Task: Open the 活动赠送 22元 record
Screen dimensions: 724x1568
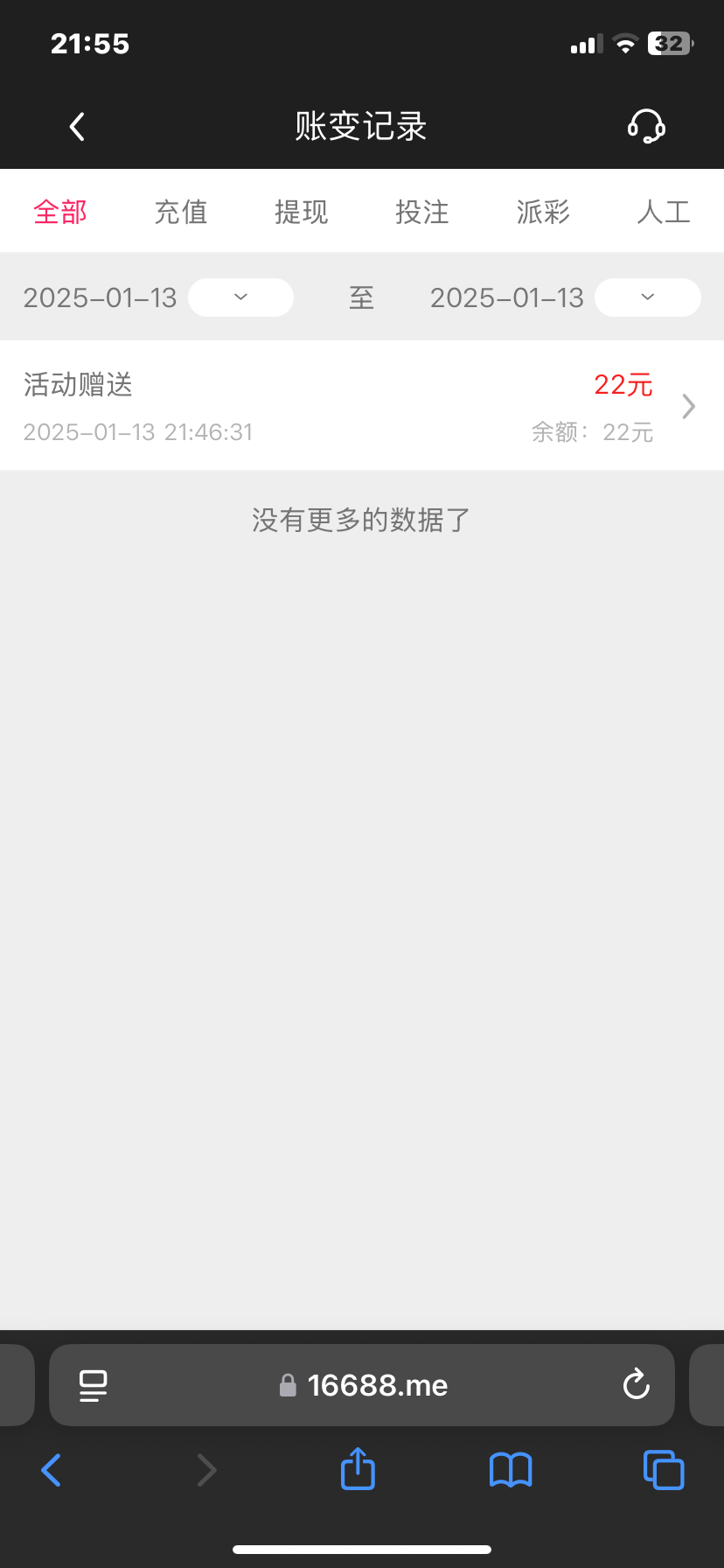Action: pyautogui.click(x=361, y=406)
